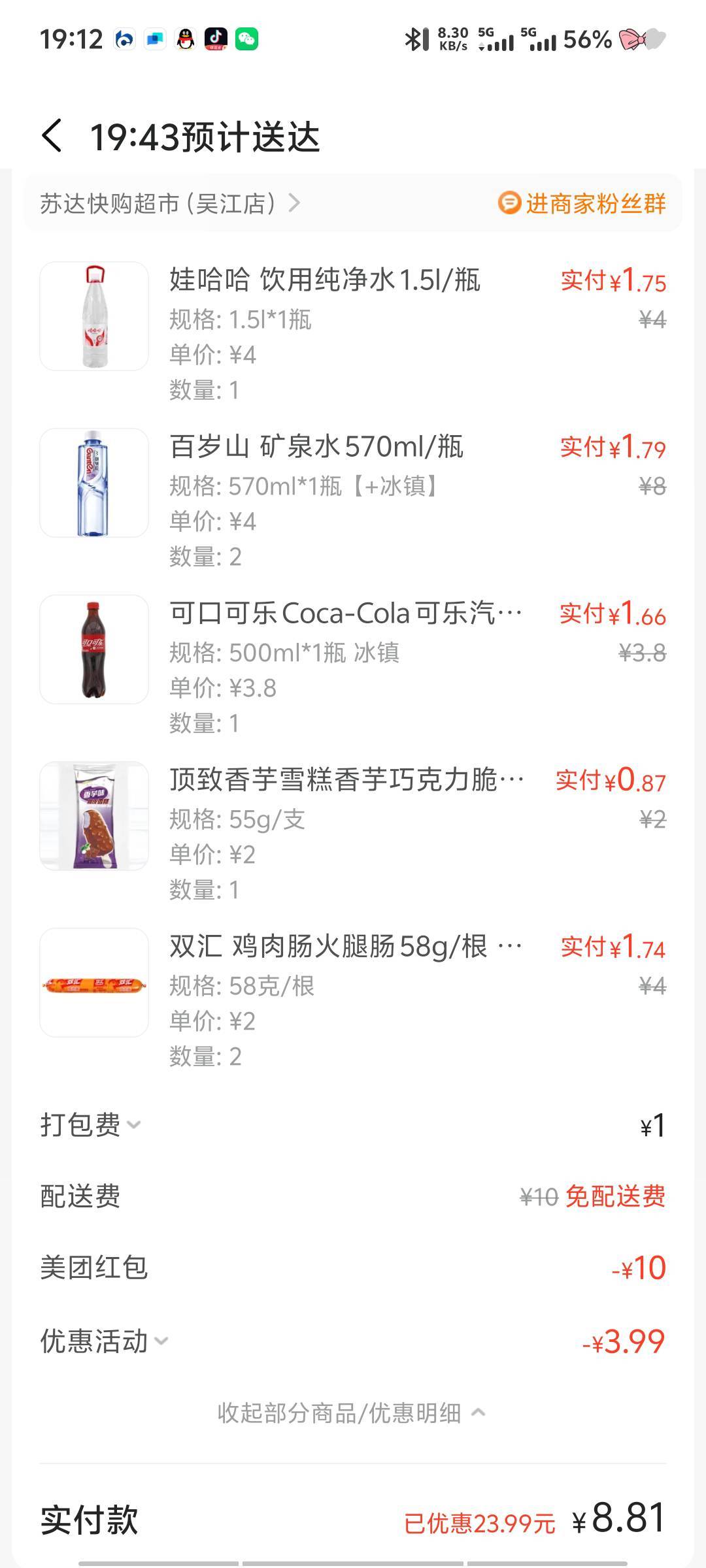Open the 娃哈哈 饮用纯净水 item
This screenshot has height=1568, width=706.
(x=324, y=280)
